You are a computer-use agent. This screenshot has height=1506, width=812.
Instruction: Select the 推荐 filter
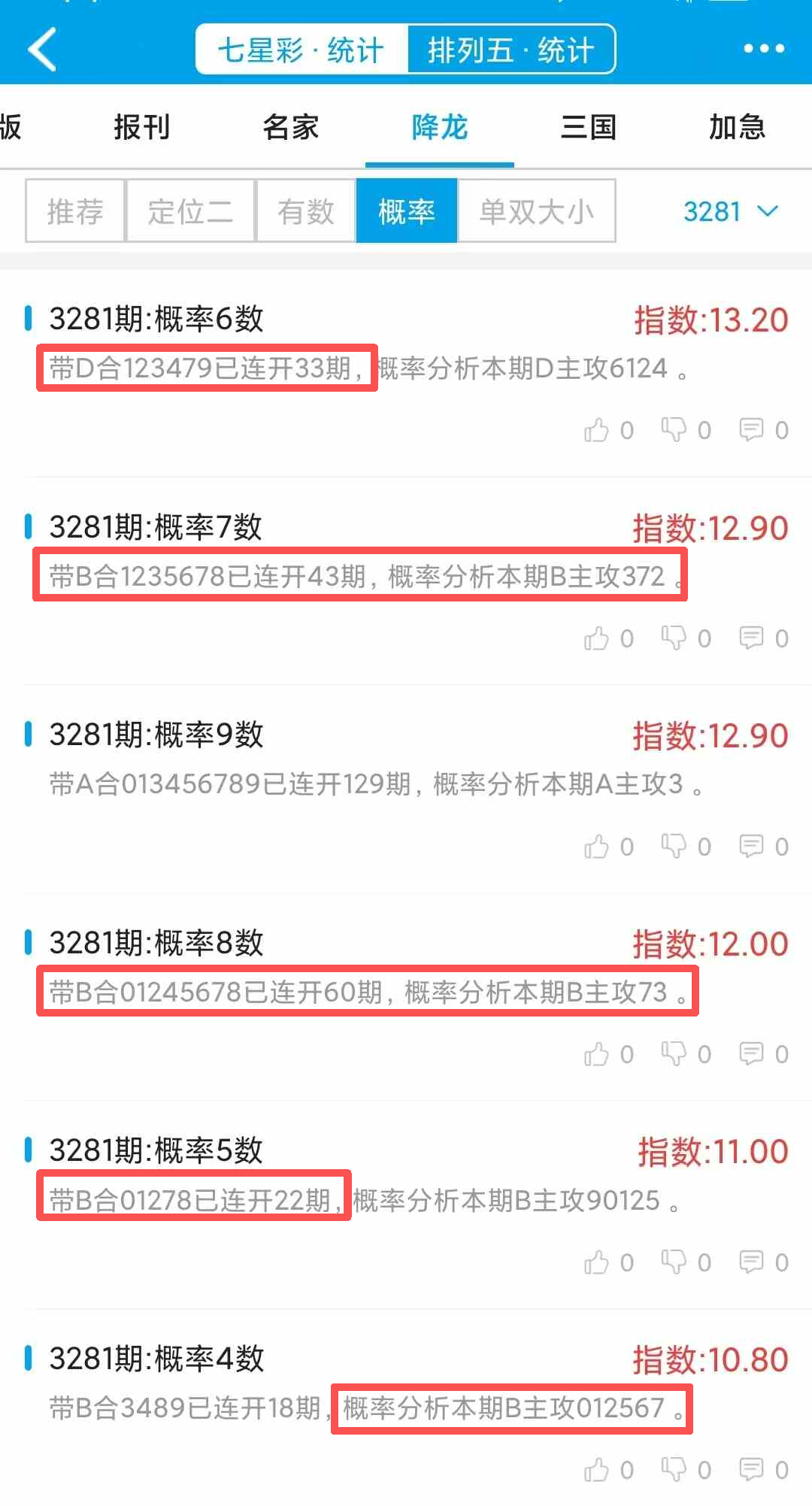point(75,211)
